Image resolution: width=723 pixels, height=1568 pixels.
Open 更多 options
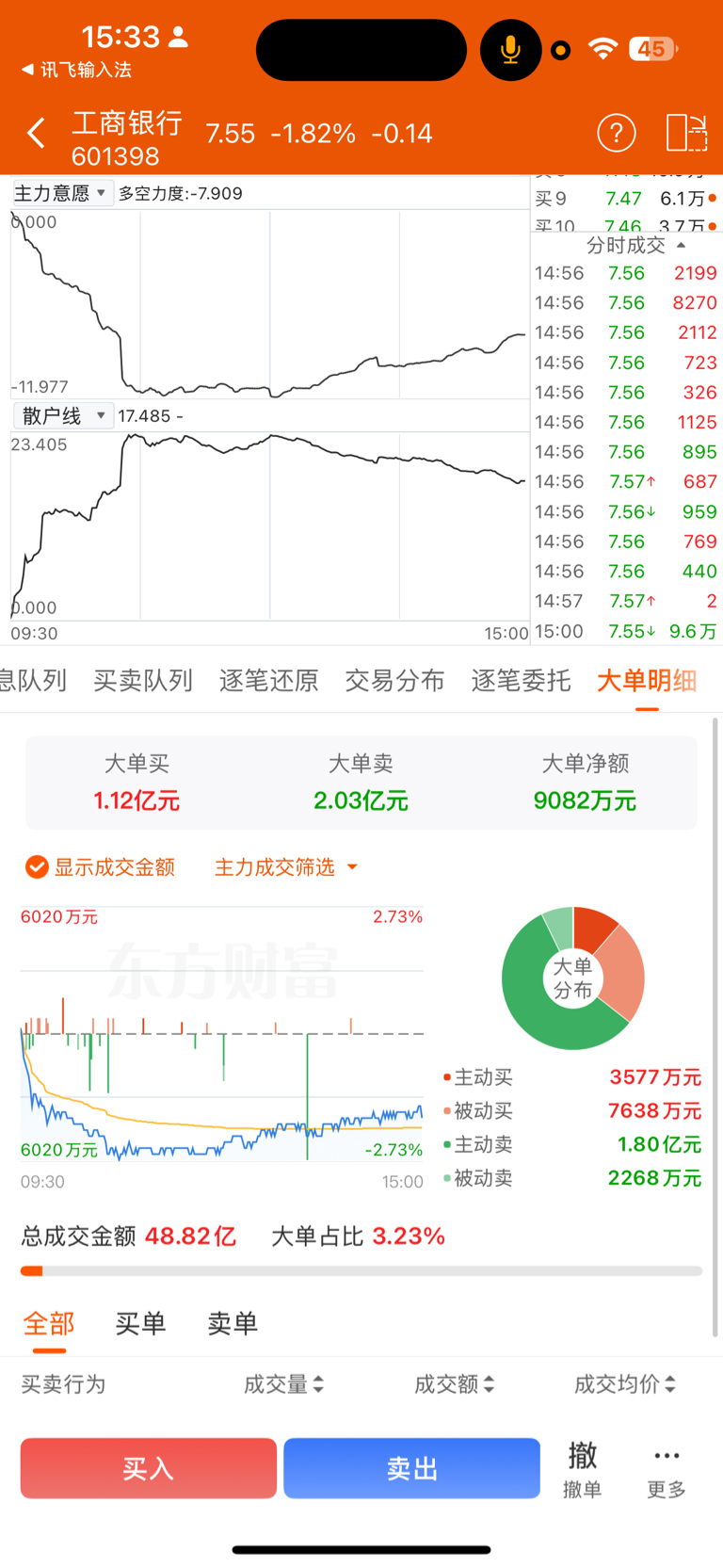click(x=667, y=1472)
